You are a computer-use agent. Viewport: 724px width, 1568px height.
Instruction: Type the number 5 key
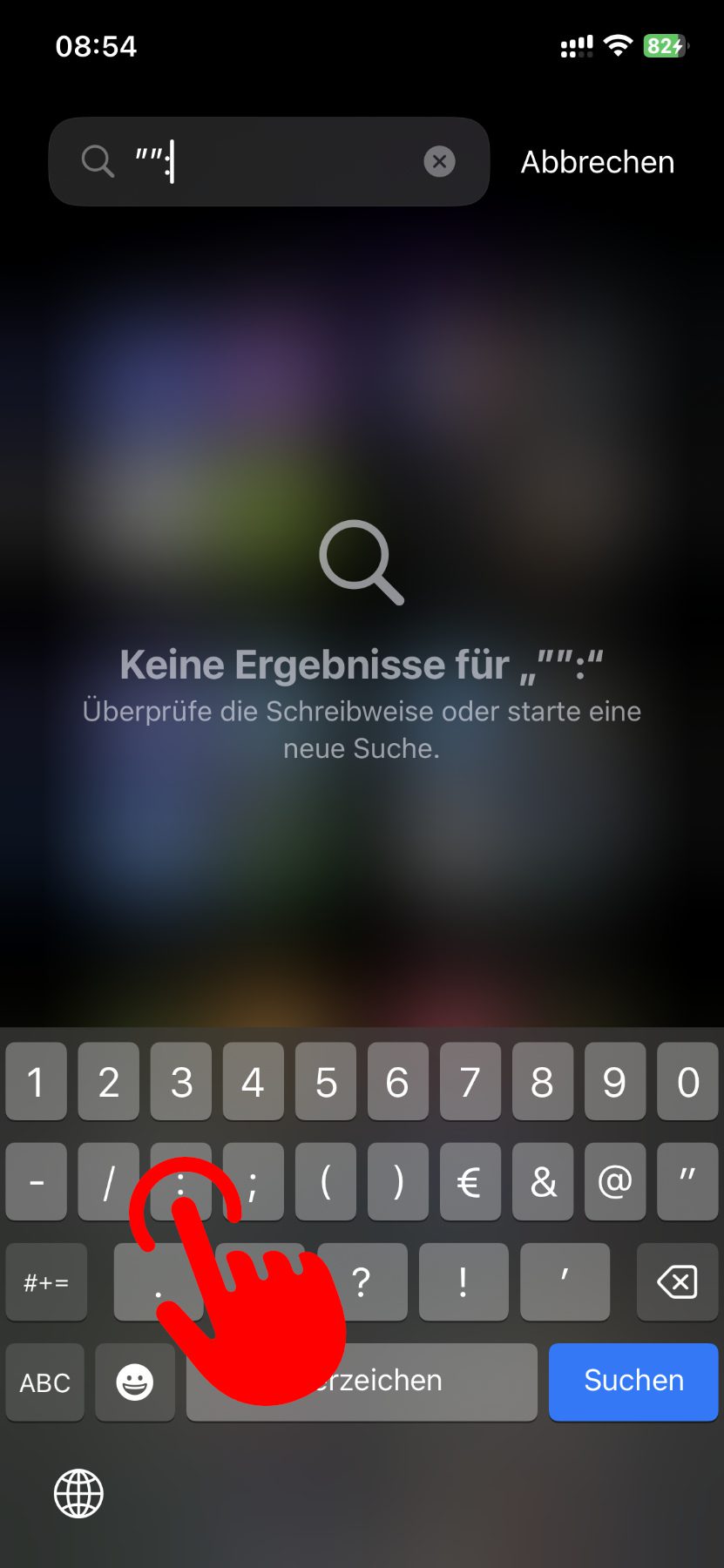326,1082
